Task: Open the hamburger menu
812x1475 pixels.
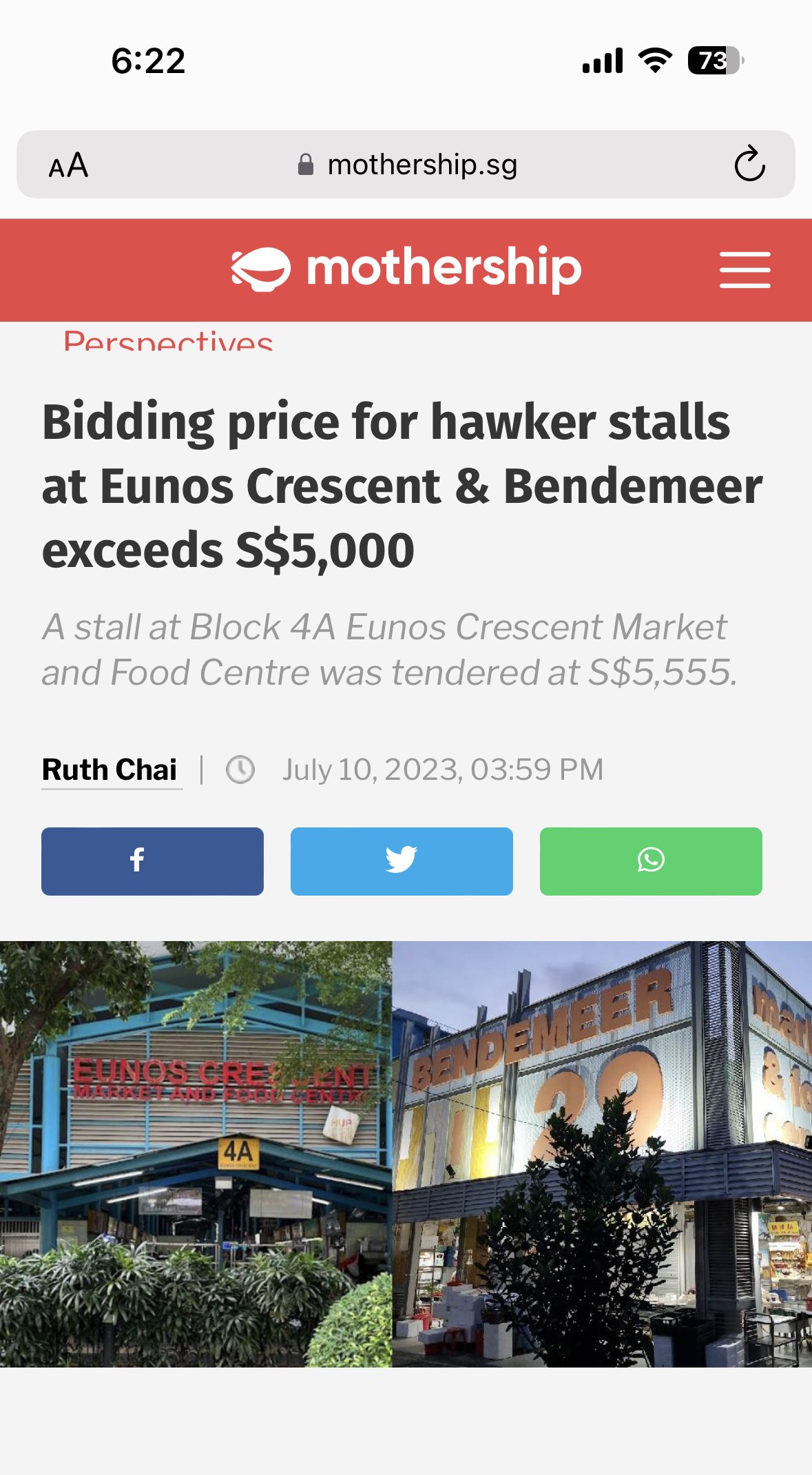Action: coord(745,269)
